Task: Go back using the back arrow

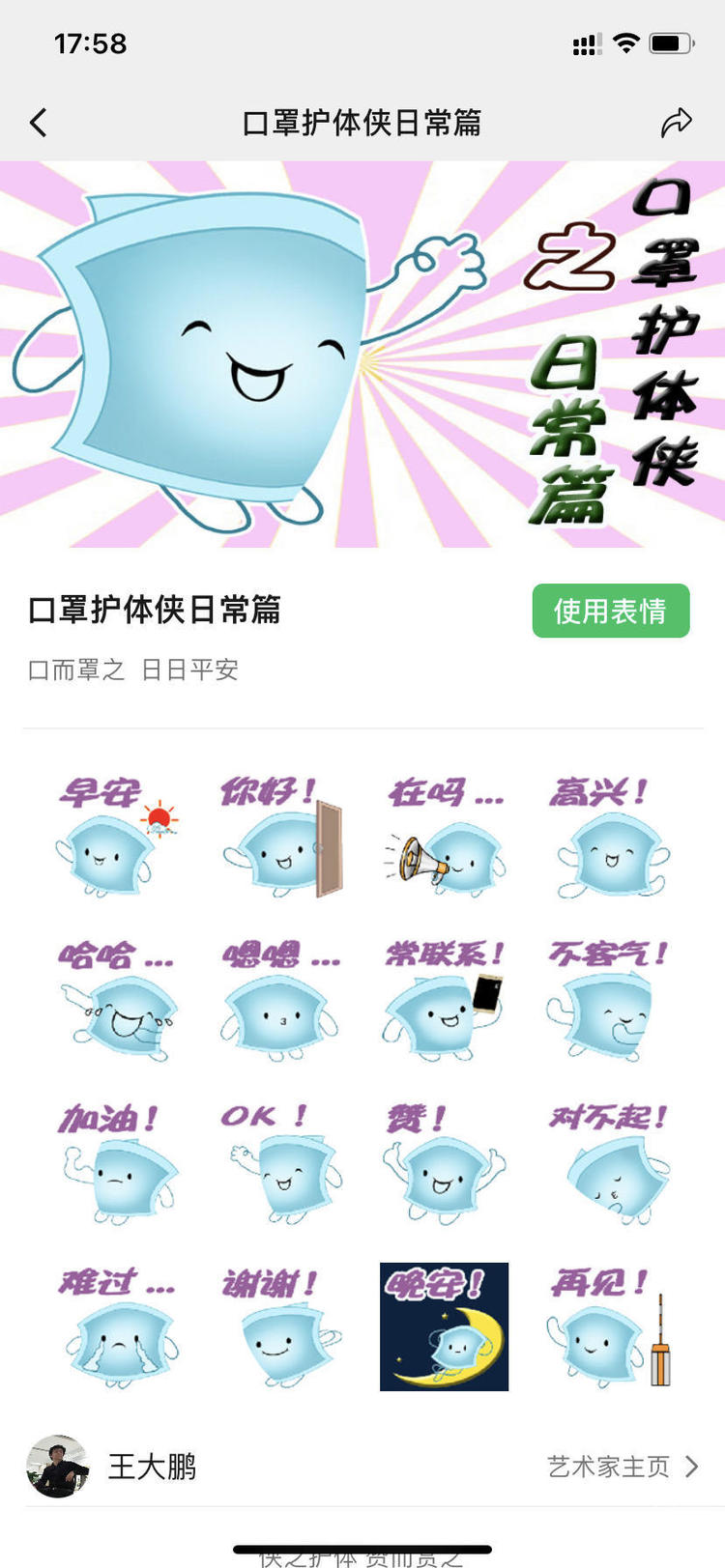Action: tap(39, 123)
